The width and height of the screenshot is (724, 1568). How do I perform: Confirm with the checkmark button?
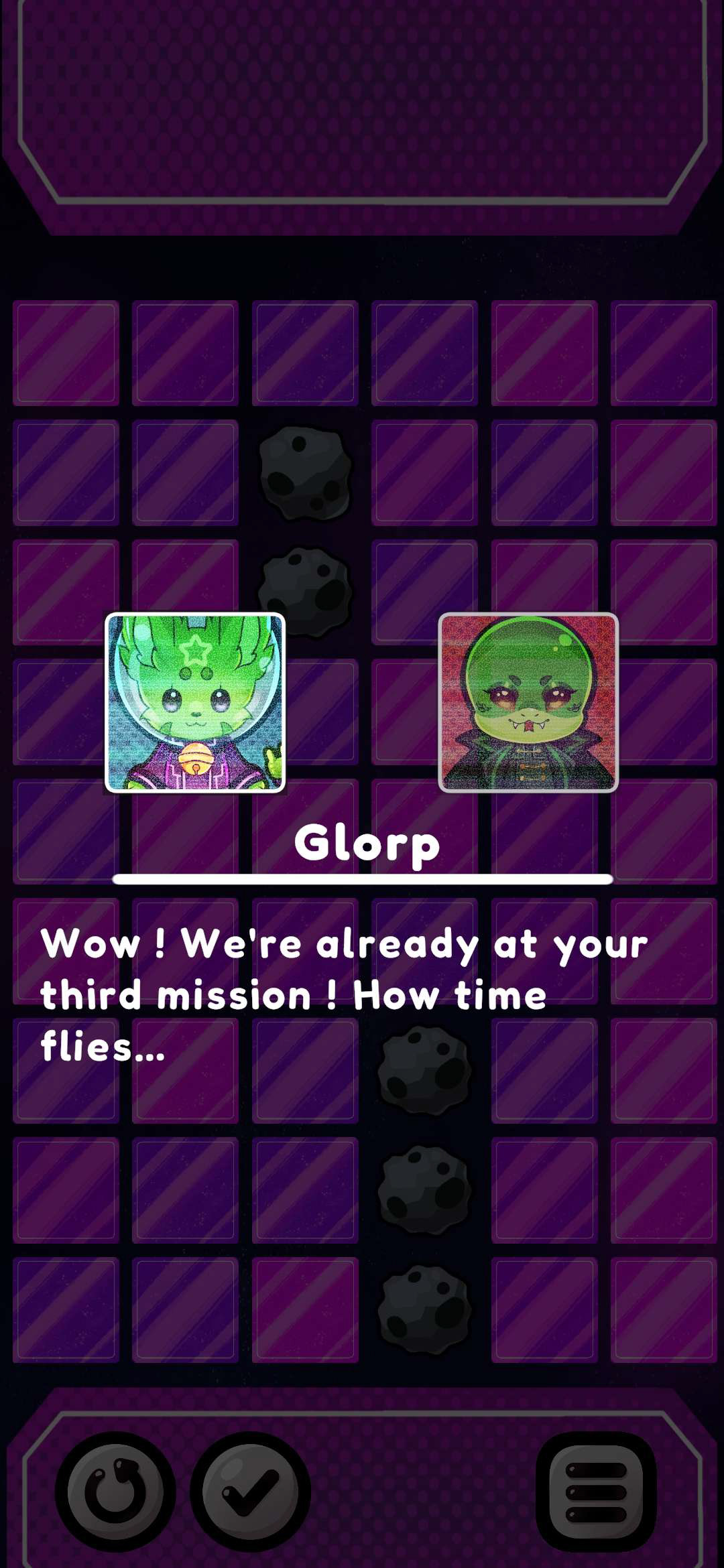[x=251, y=1492]
